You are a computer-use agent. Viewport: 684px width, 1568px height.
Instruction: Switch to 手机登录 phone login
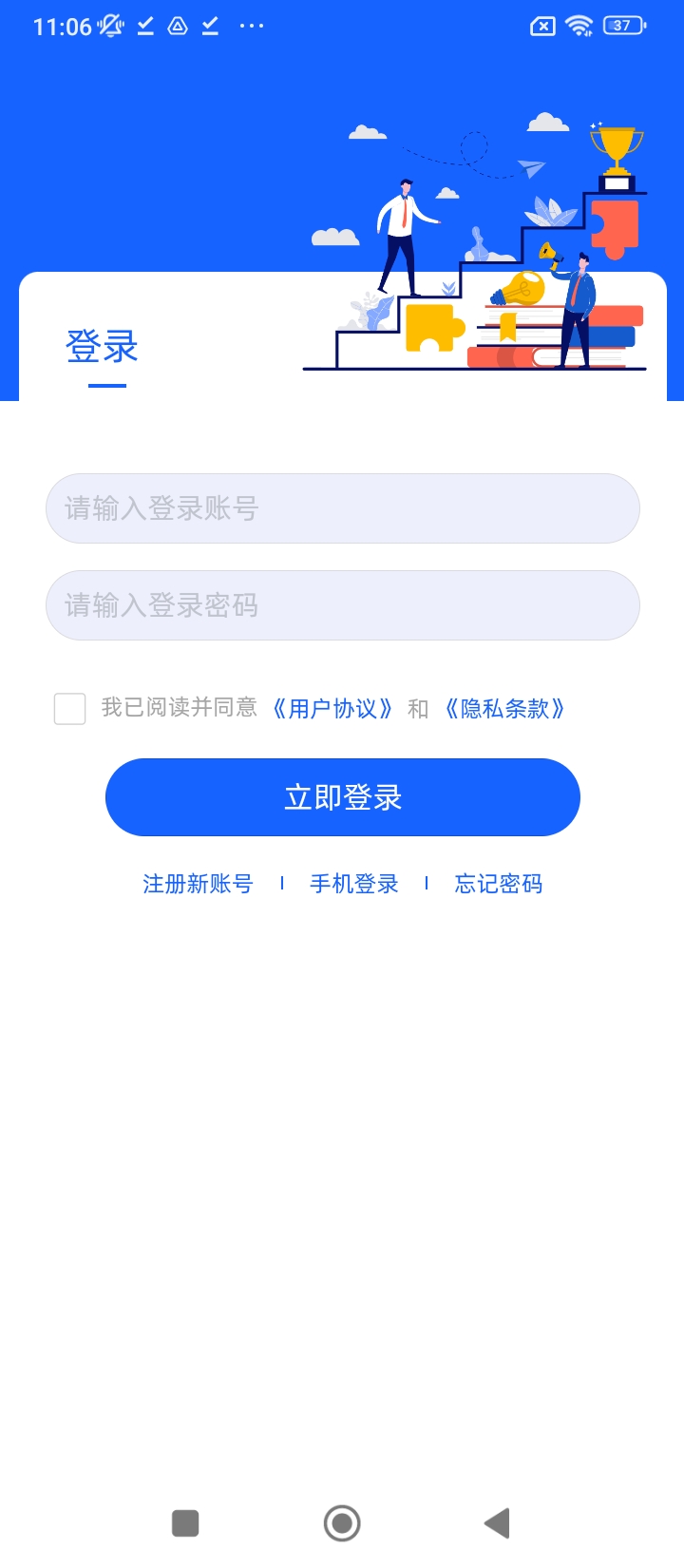click(353, 884)
